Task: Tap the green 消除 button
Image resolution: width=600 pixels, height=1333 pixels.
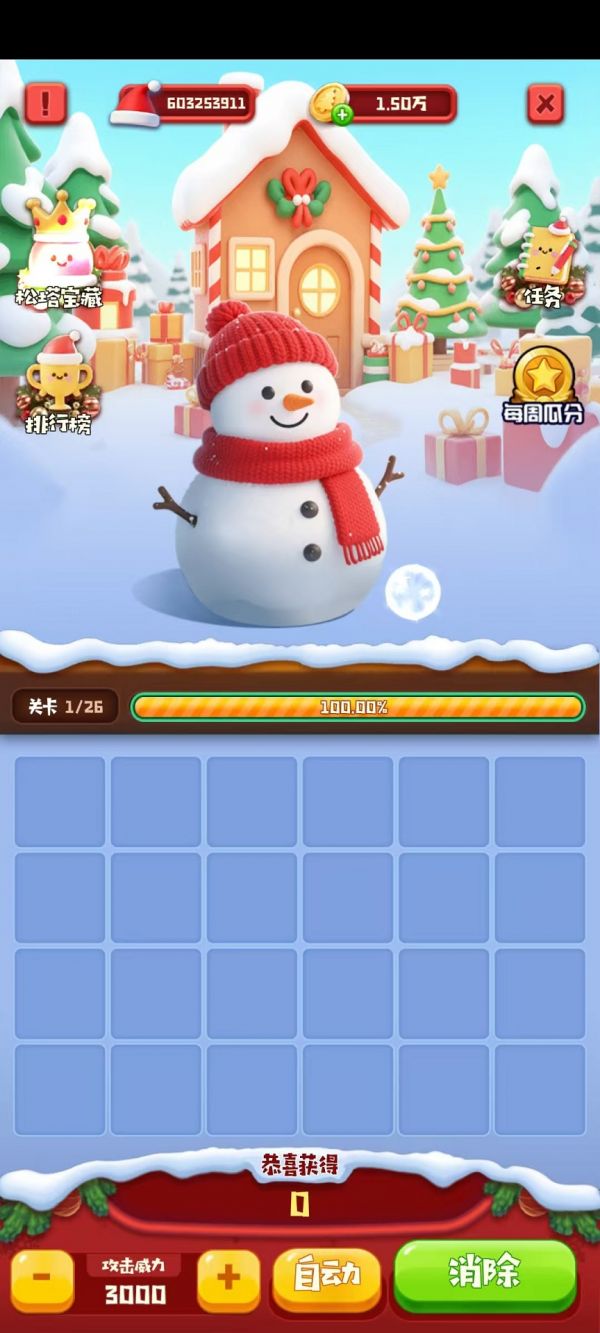Action: (x=485, y=1274)
